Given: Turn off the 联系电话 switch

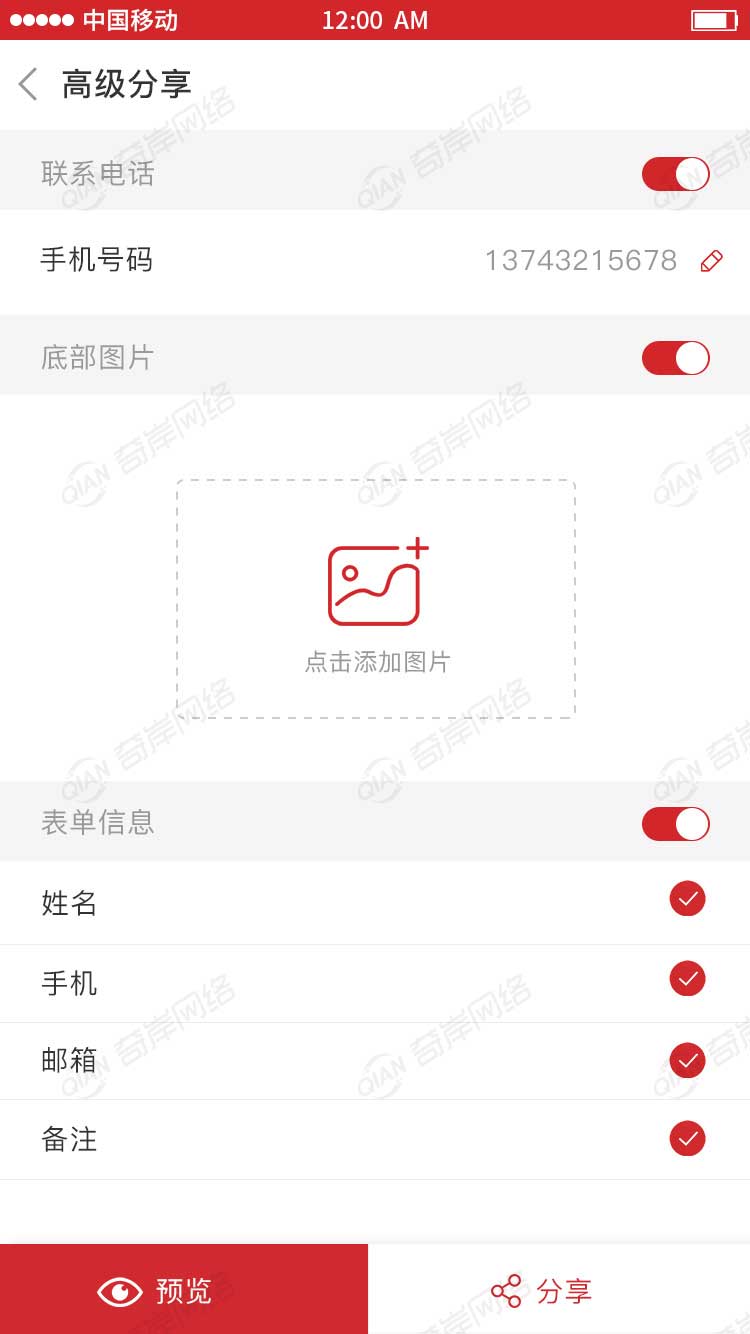Looking at the screenshot, I should coord(675,174).
